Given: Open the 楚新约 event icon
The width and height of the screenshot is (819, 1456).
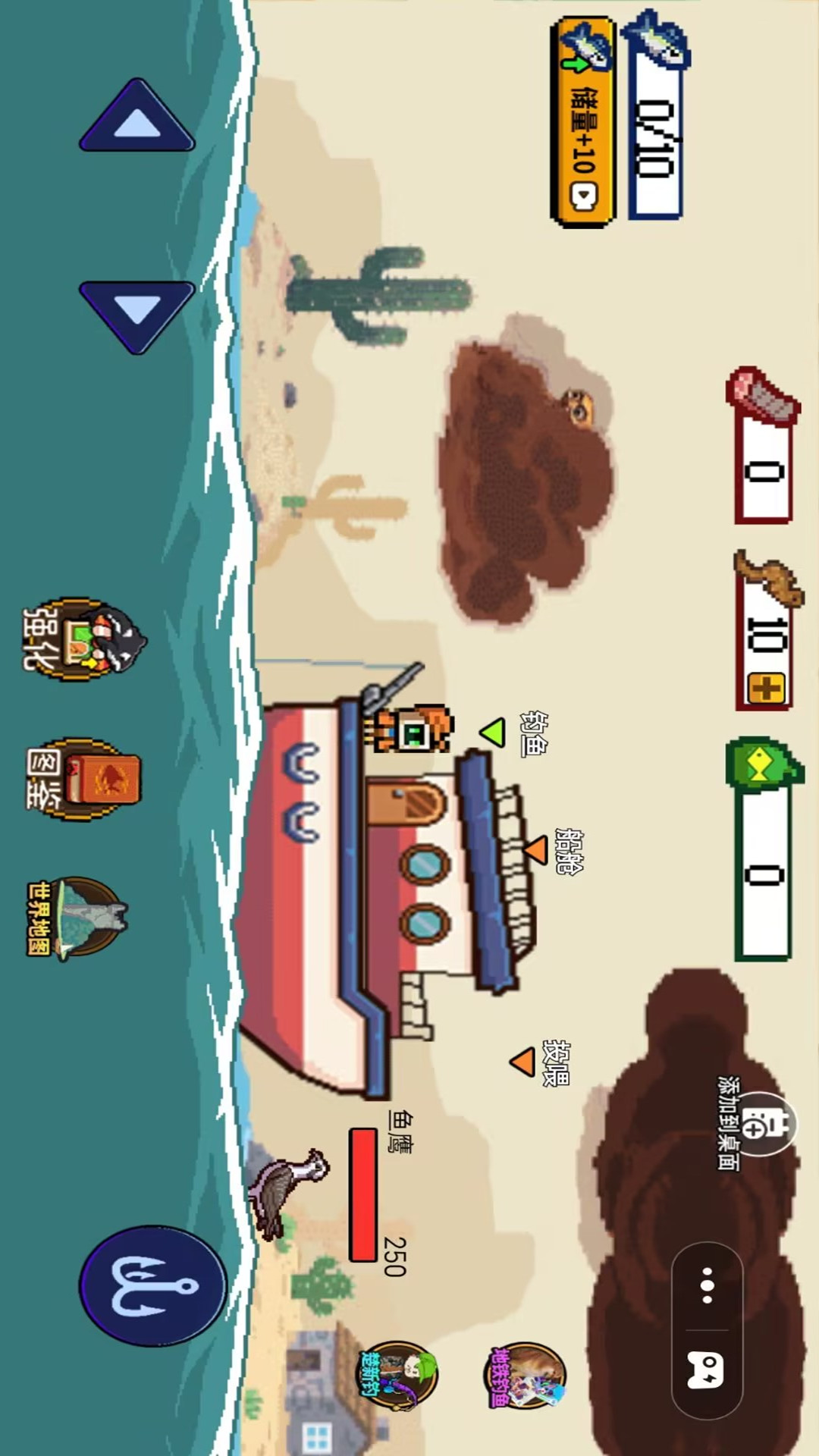Looking at the screenshot, I should click(x=397, y=1374).
